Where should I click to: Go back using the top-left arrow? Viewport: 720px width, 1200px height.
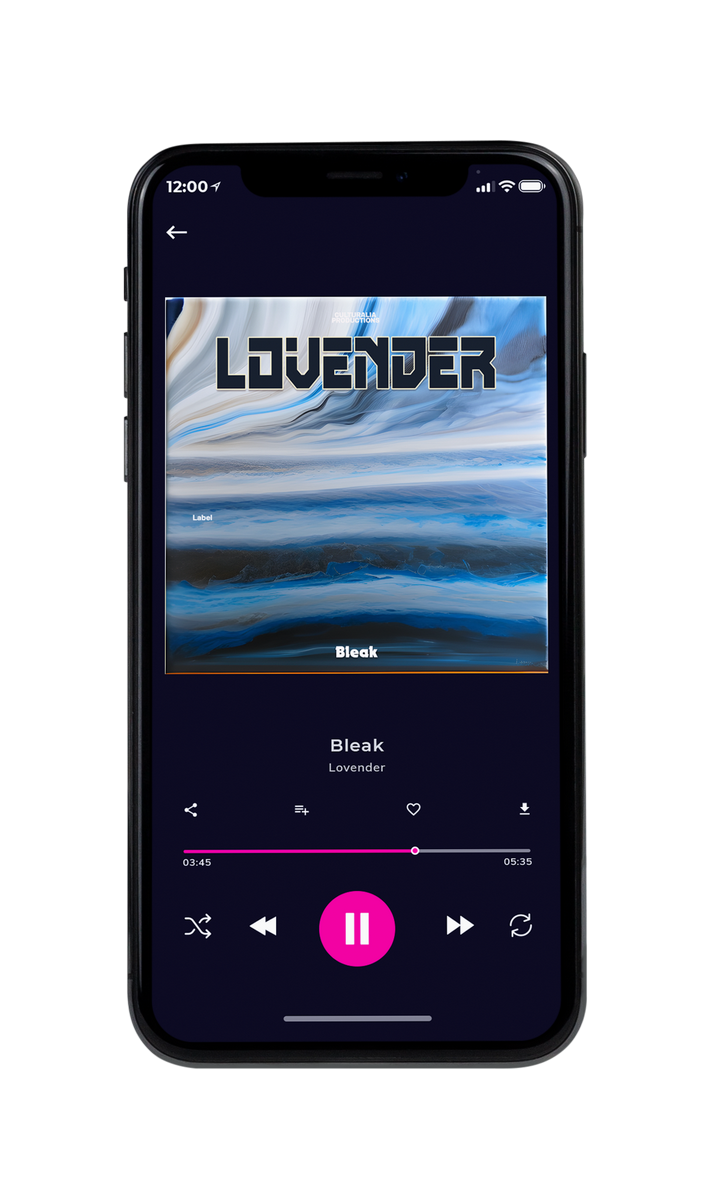tap(177, 232)
